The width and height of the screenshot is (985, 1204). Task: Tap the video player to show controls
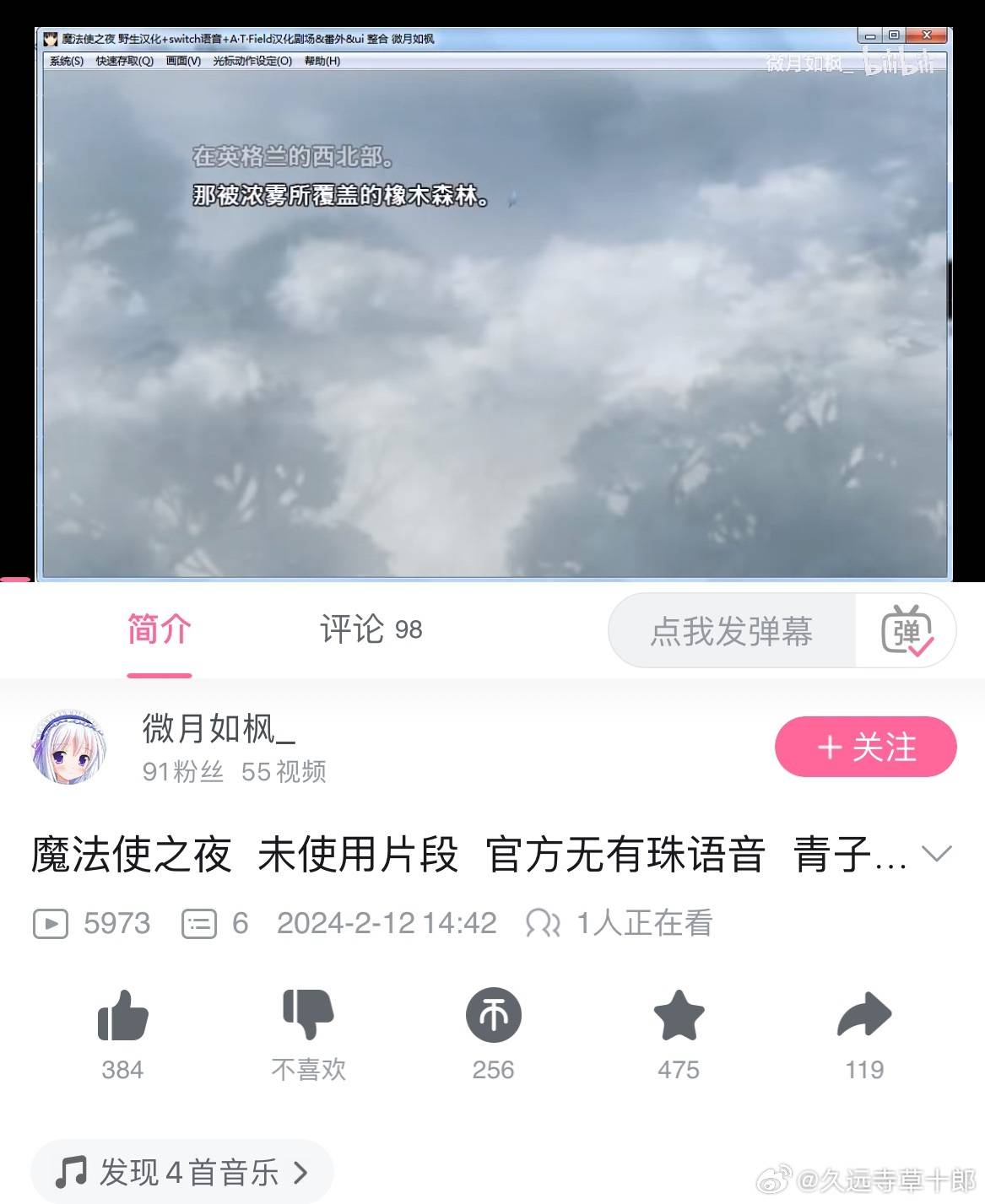[x=493, y=337]
